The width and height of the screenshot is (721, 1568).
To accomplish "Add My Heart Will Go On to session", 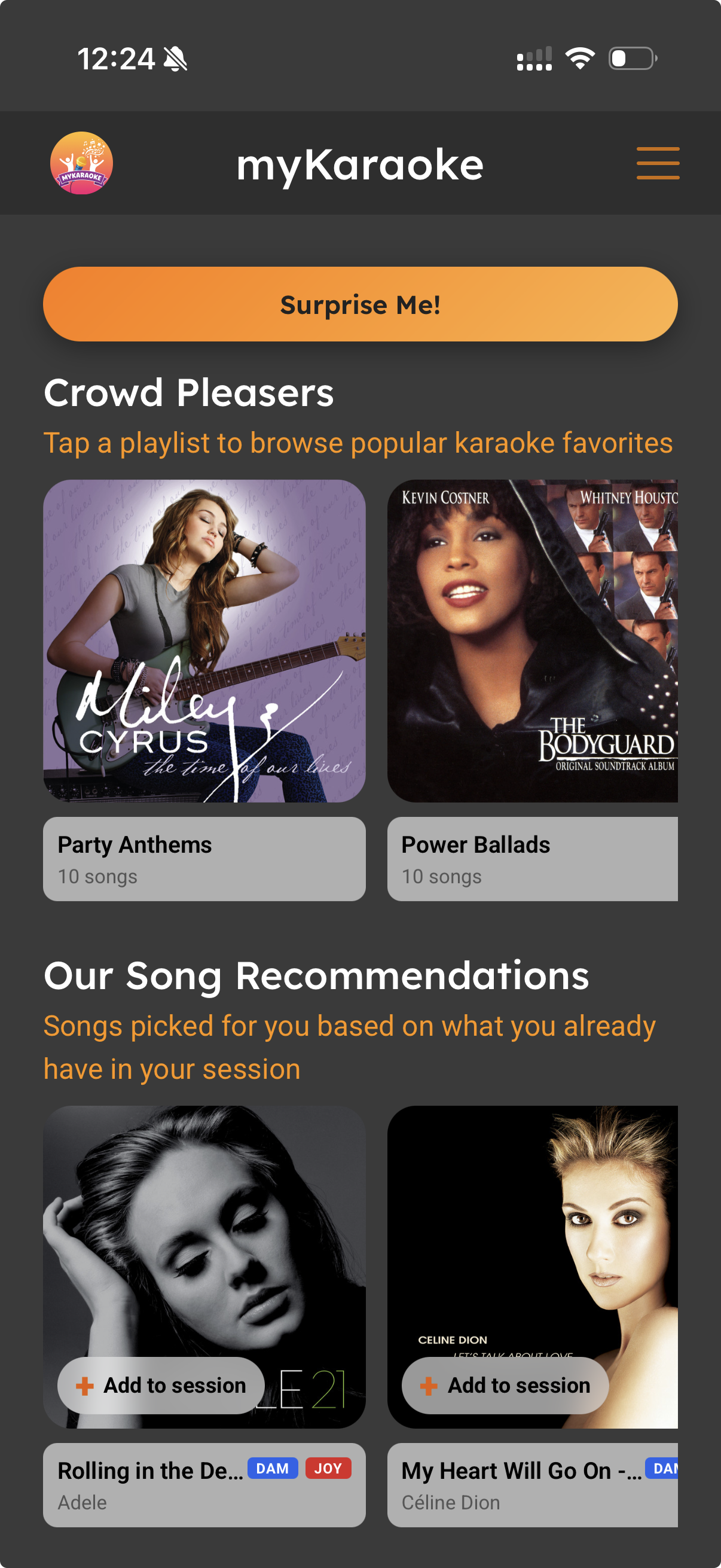I will tap(505, 1385).
